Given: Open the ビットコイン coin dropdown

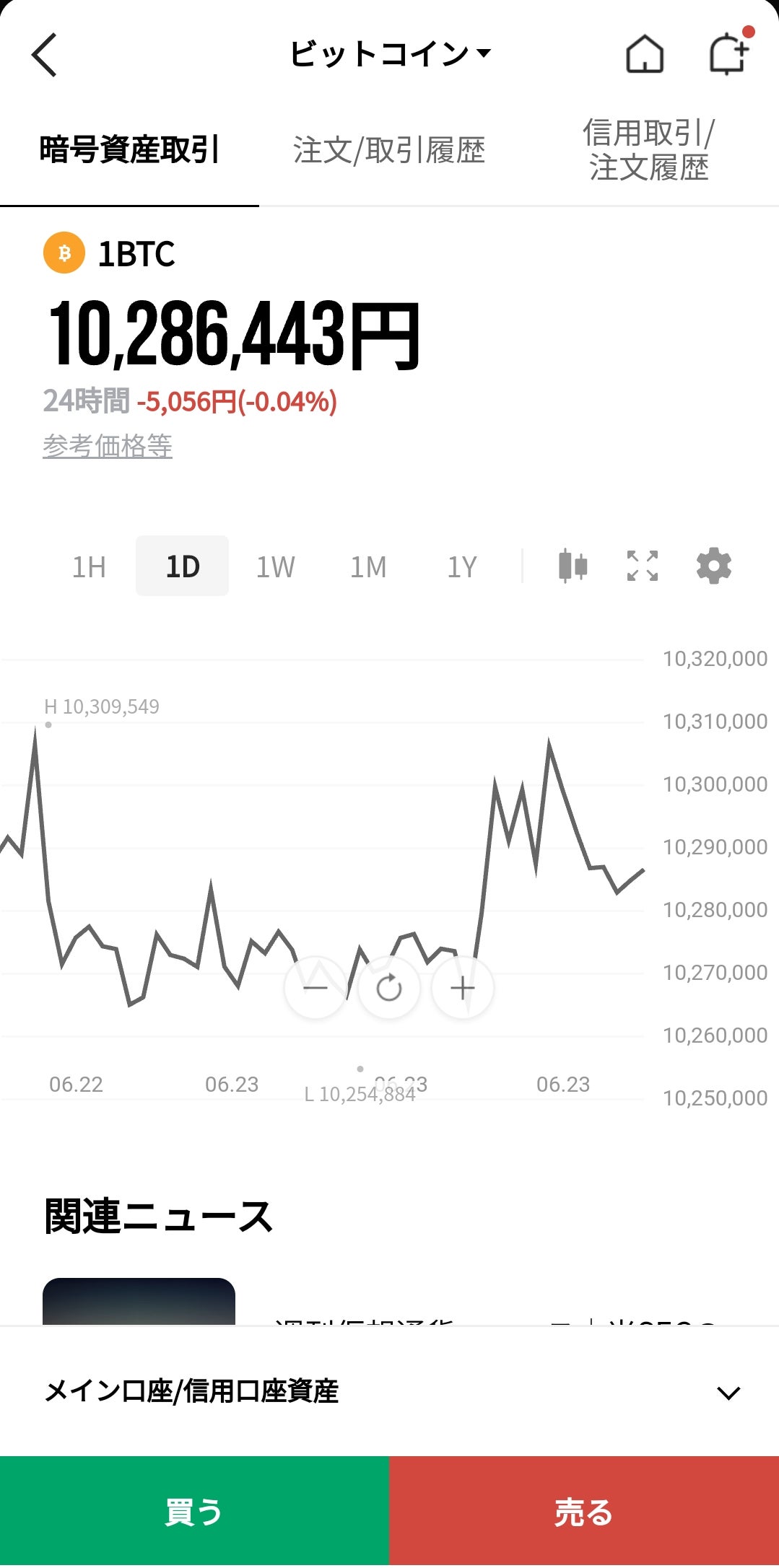Looking at the screenshot, I should click(x=390, y=54).
